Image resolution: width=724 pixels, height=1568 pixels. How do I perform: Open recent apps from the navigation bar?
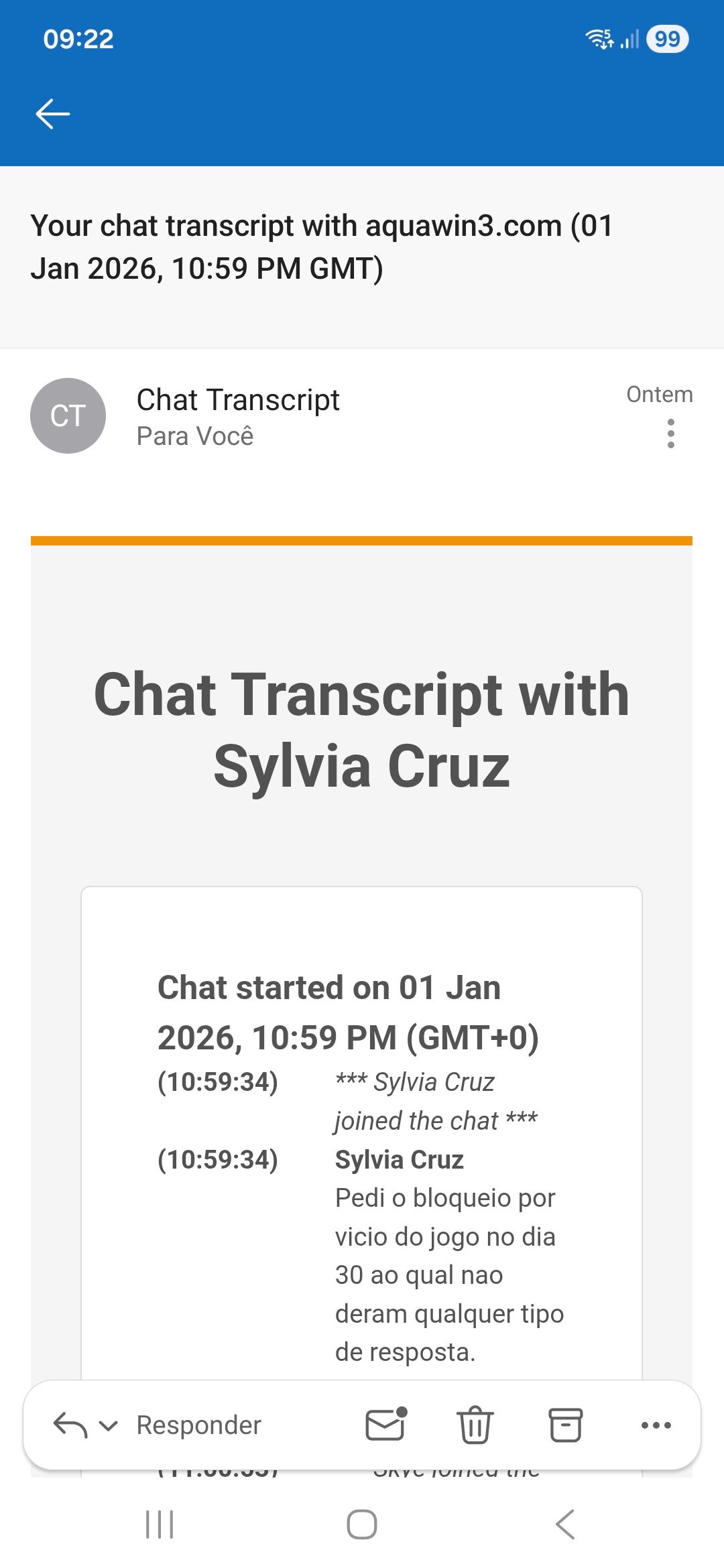pyautogui.click(x=160, y=1524)
